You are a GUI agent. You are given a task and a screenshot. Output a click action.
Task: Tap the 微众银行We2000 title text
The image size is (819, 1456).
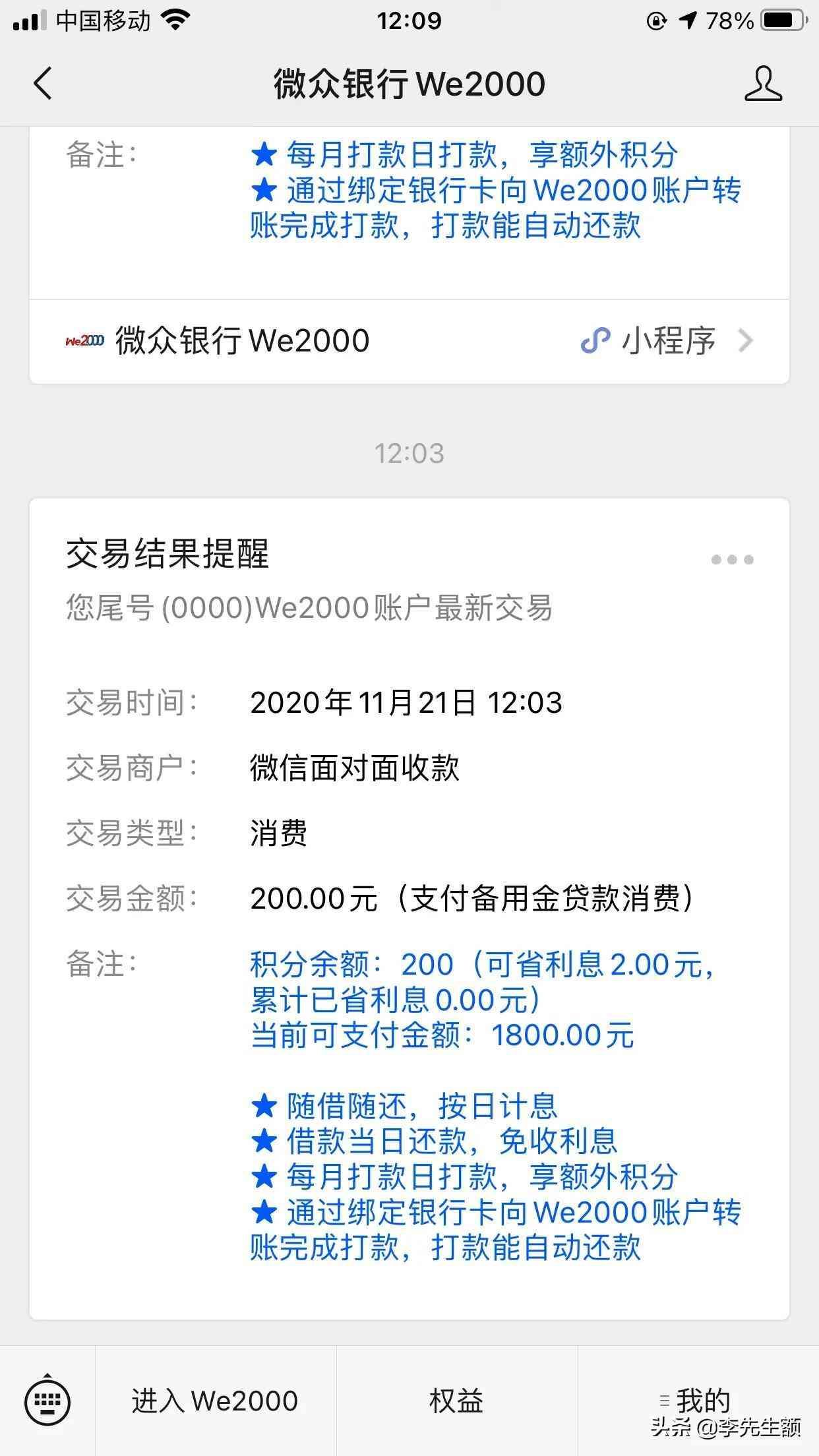pyautogui.click(x=409, y=83)
